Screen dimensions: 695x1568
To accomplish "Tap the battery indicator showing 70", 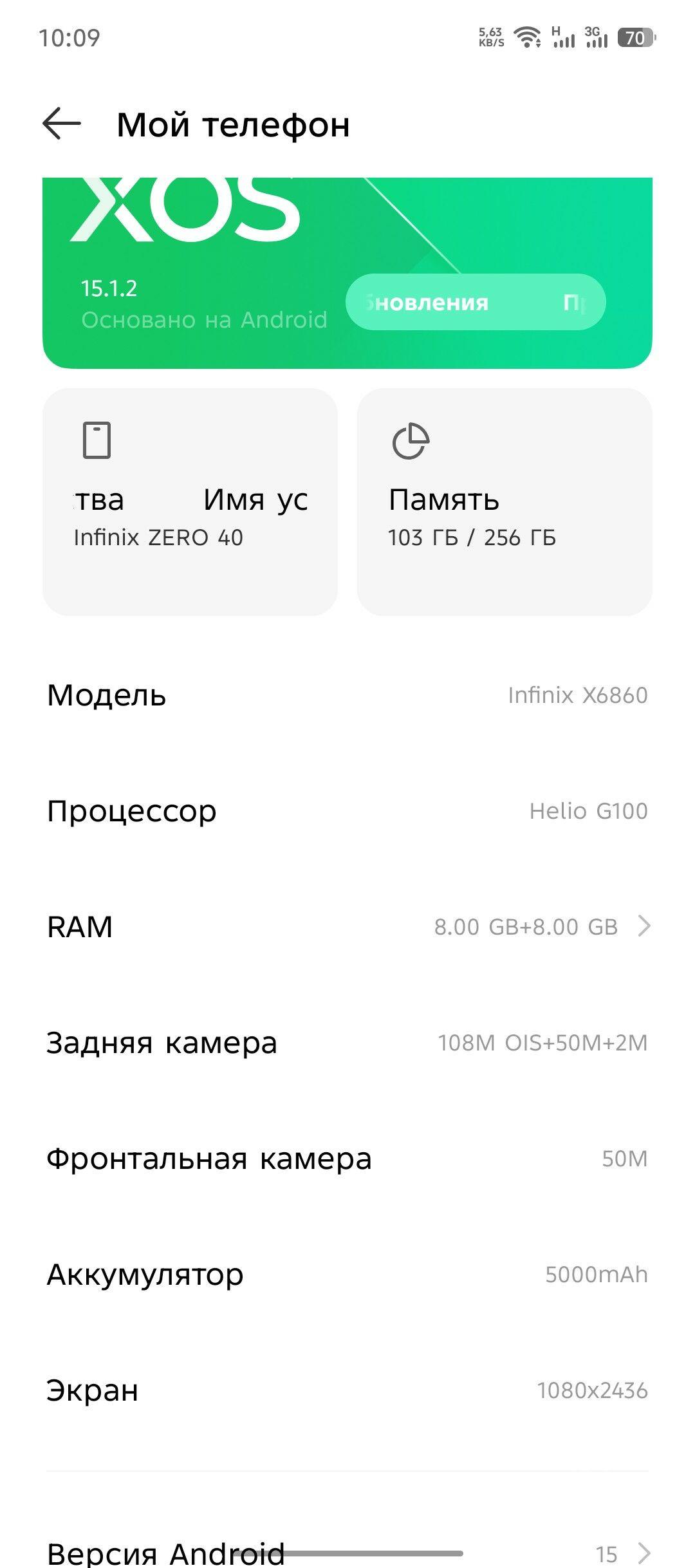I will [634, 37].
